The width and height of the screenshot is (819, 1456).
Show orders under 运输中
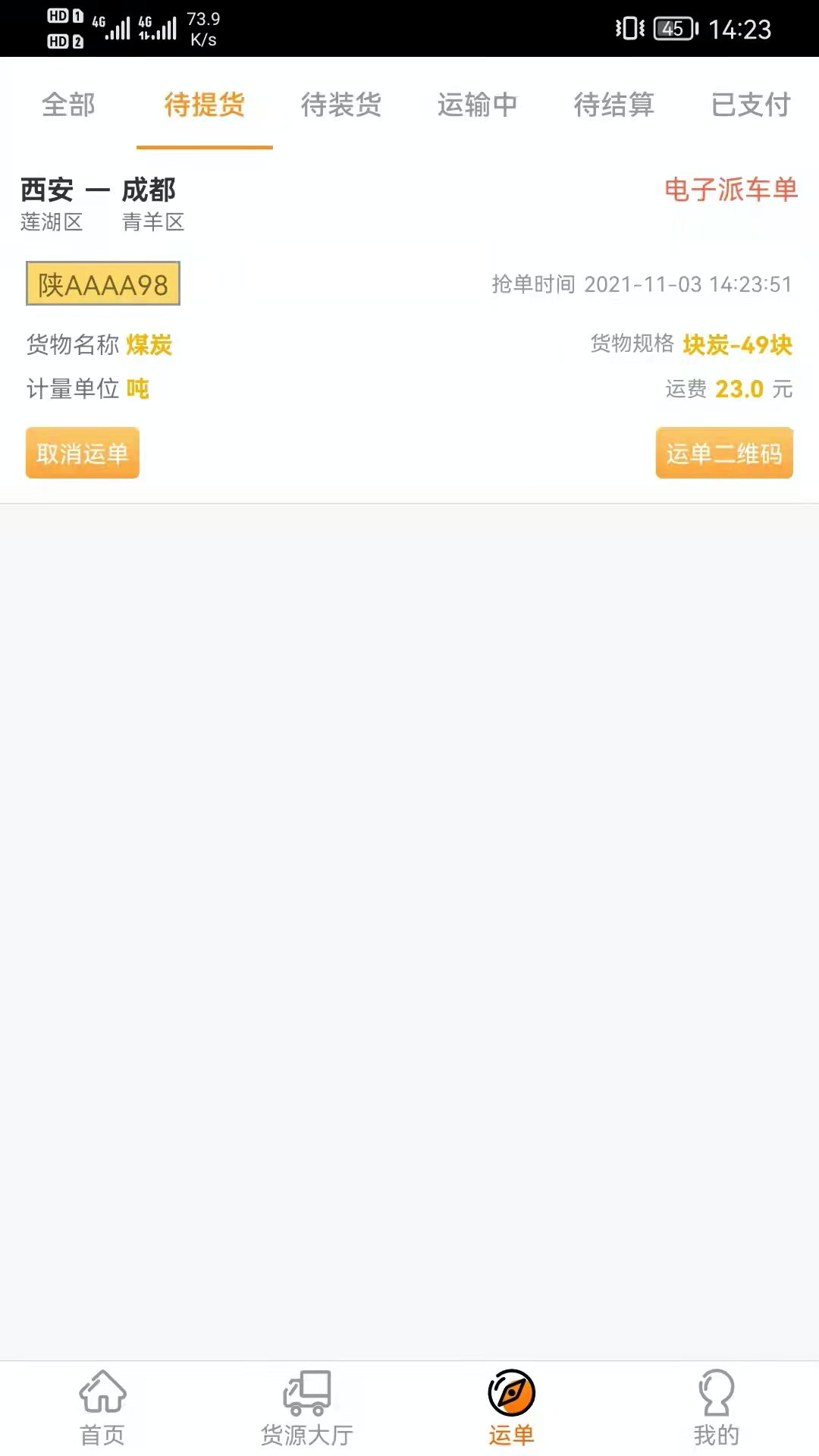(x=477, y=105)
